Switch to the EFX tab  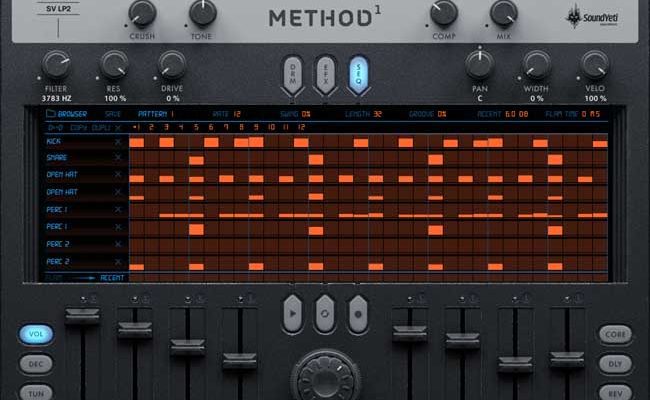point(325,73)
